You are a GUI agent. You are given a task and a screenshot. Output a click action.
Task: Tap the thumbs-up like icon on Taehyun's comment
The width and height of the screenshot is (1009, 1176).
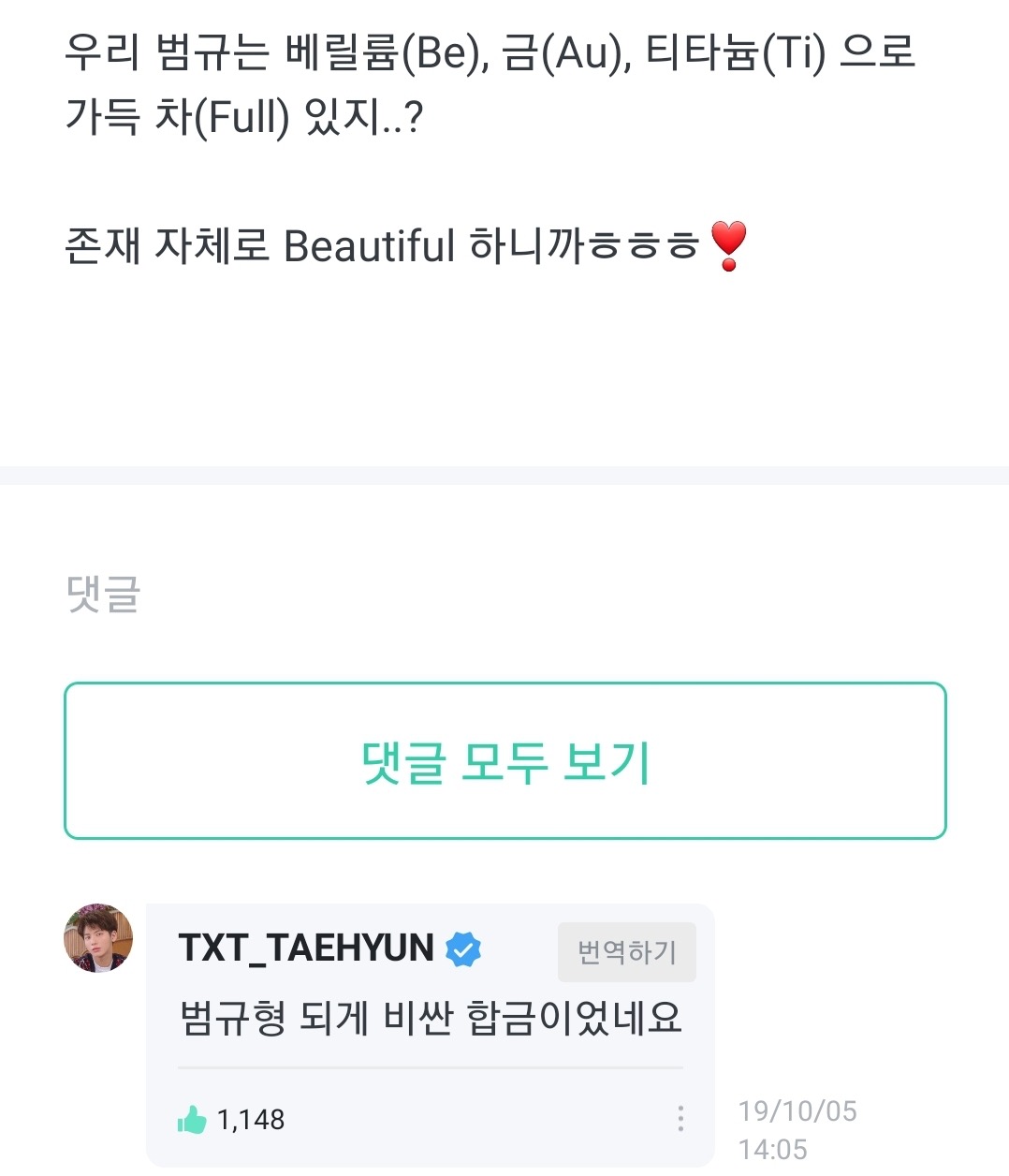(192, 1119)
